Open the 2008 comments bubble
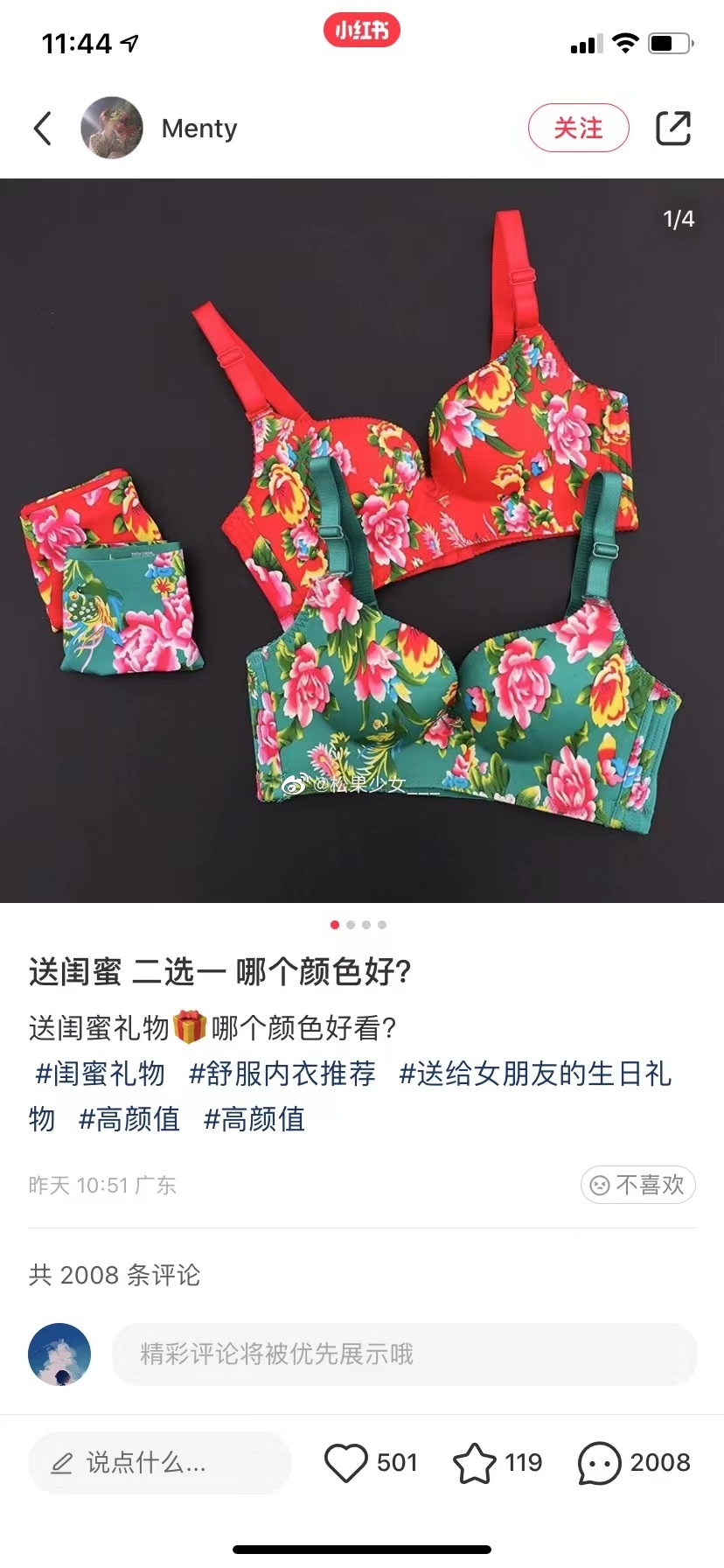 coord(600,1462)
